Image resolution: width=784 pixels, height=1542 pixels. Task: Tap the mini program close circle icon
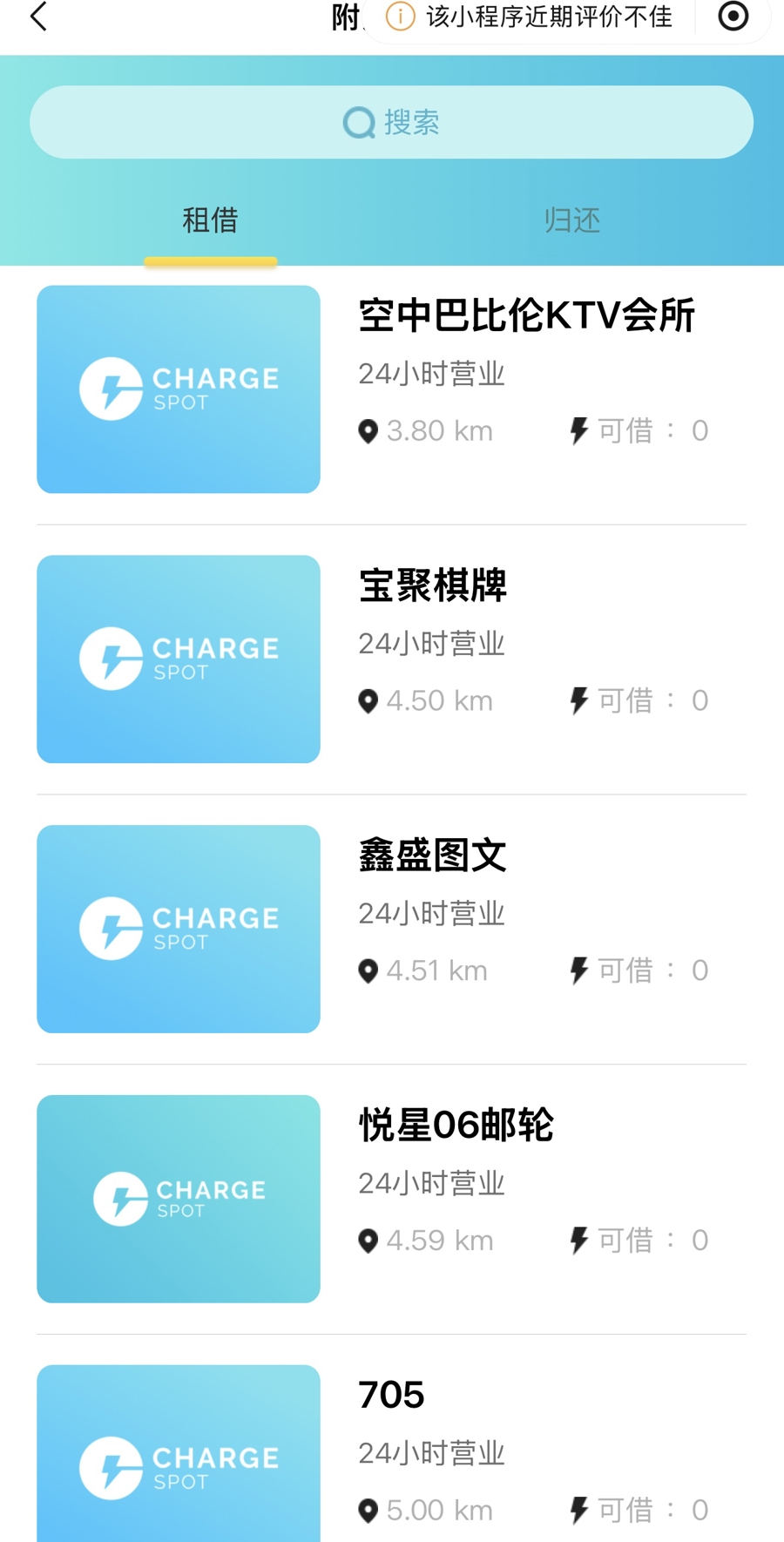[x=733, y=17]
